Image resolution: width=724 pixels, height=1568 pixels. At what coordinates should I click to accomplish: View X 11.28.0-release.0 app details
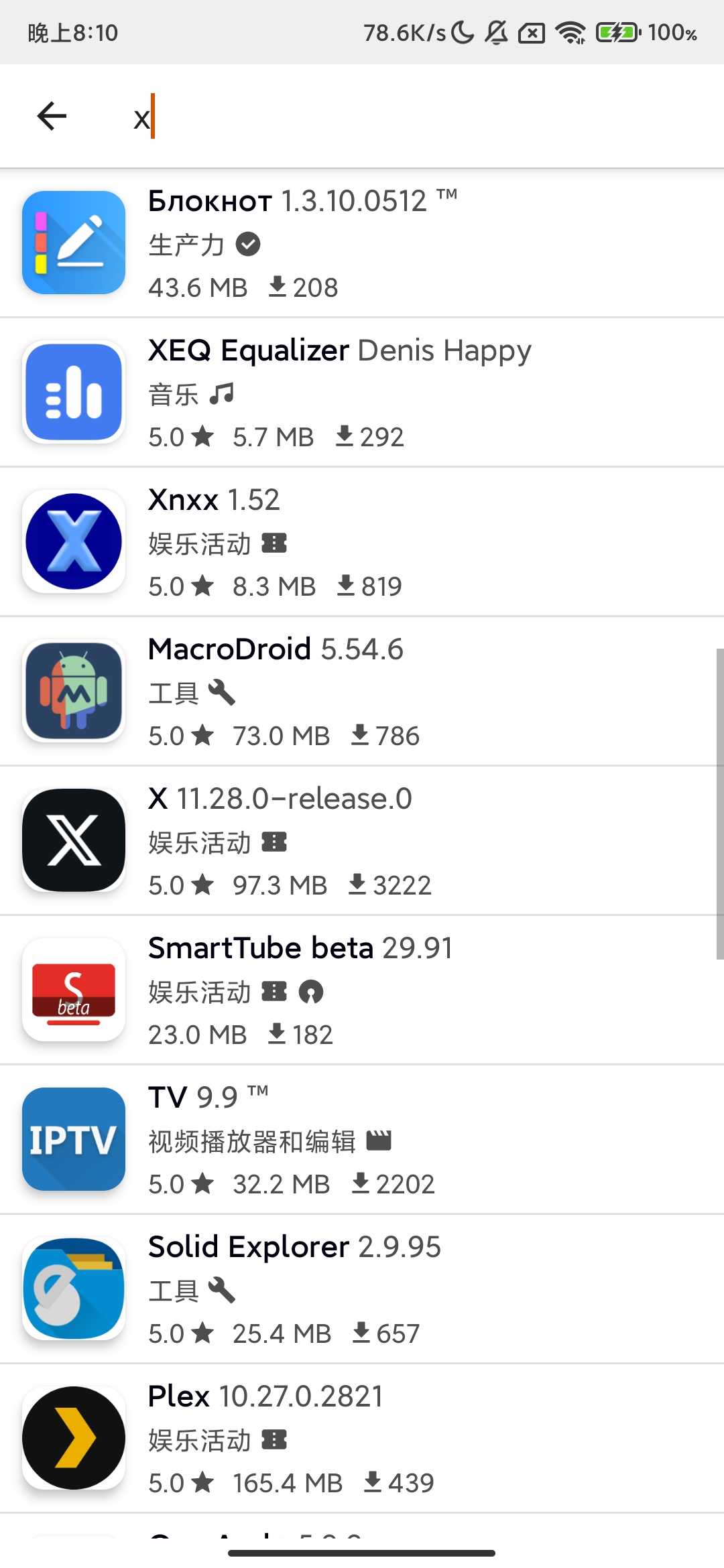pyautogui.click(x=362, y=841)
